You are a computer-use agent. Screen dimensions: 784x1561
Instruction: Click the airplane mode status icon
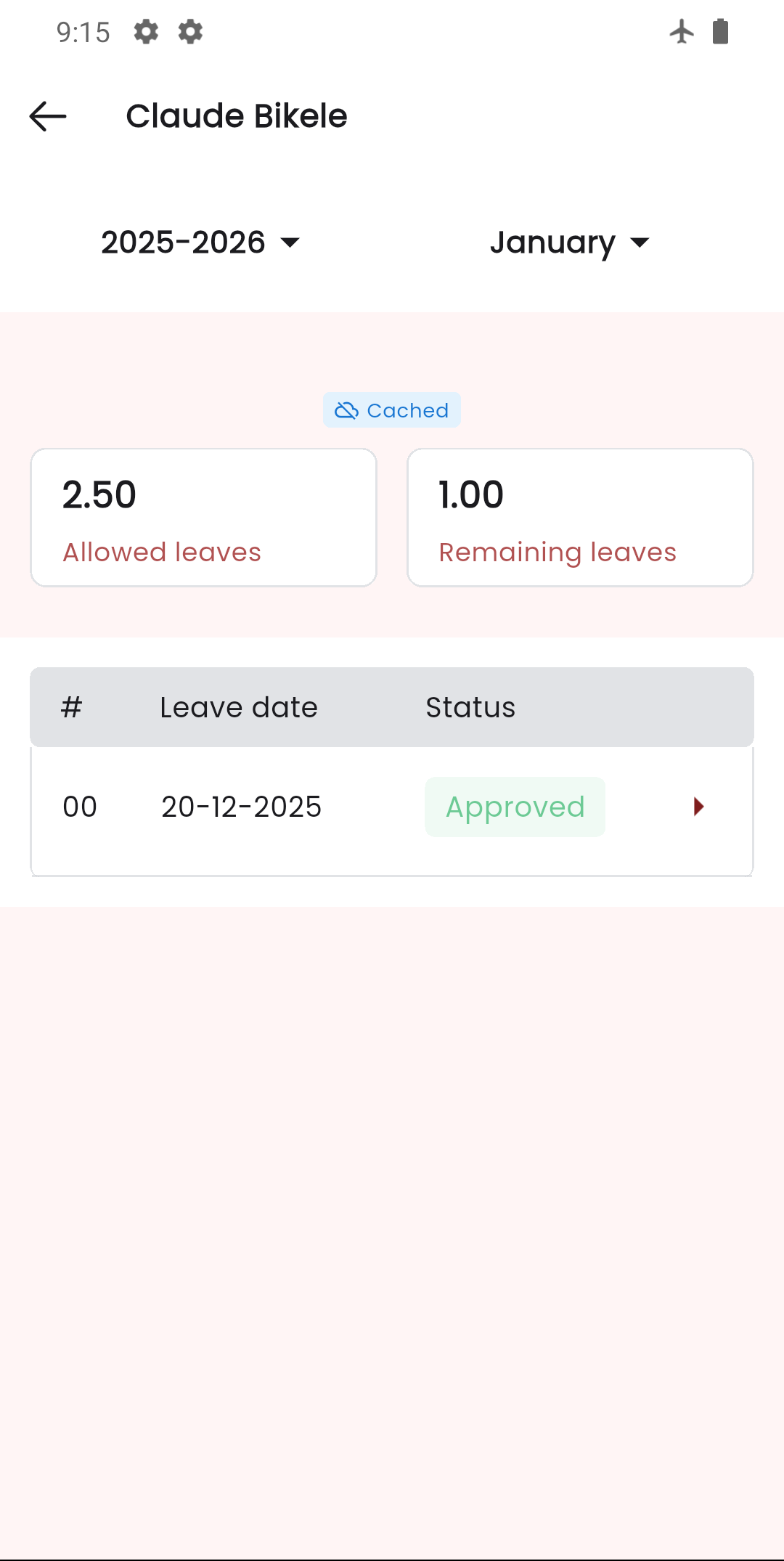coord(681,32)
